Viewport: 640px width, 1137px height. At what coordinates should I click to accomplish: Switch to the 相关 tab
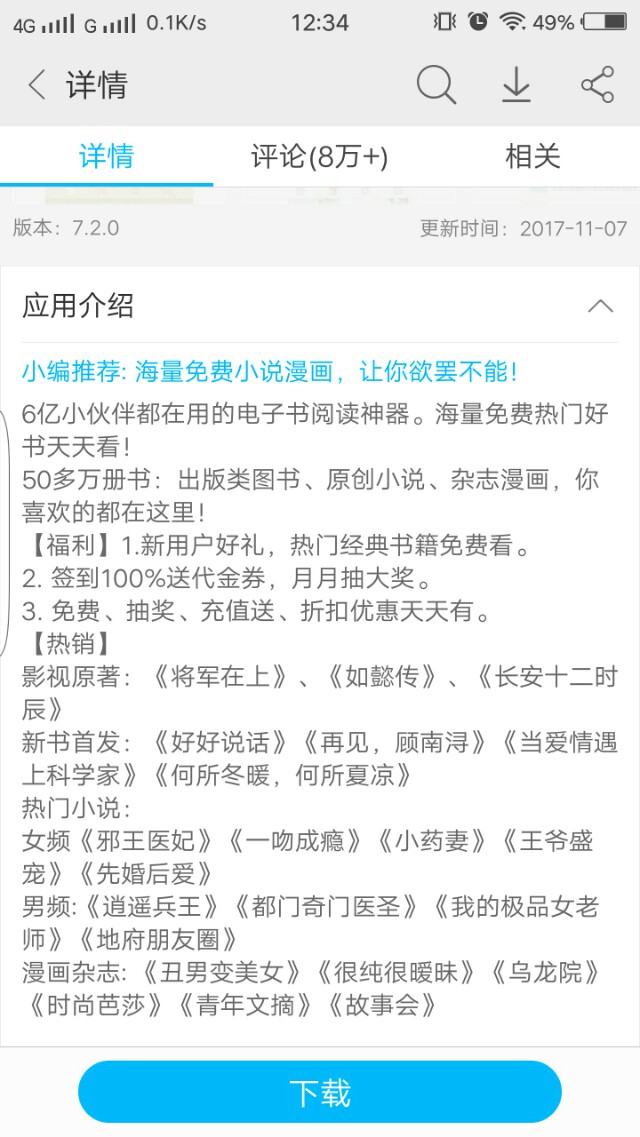532,157
